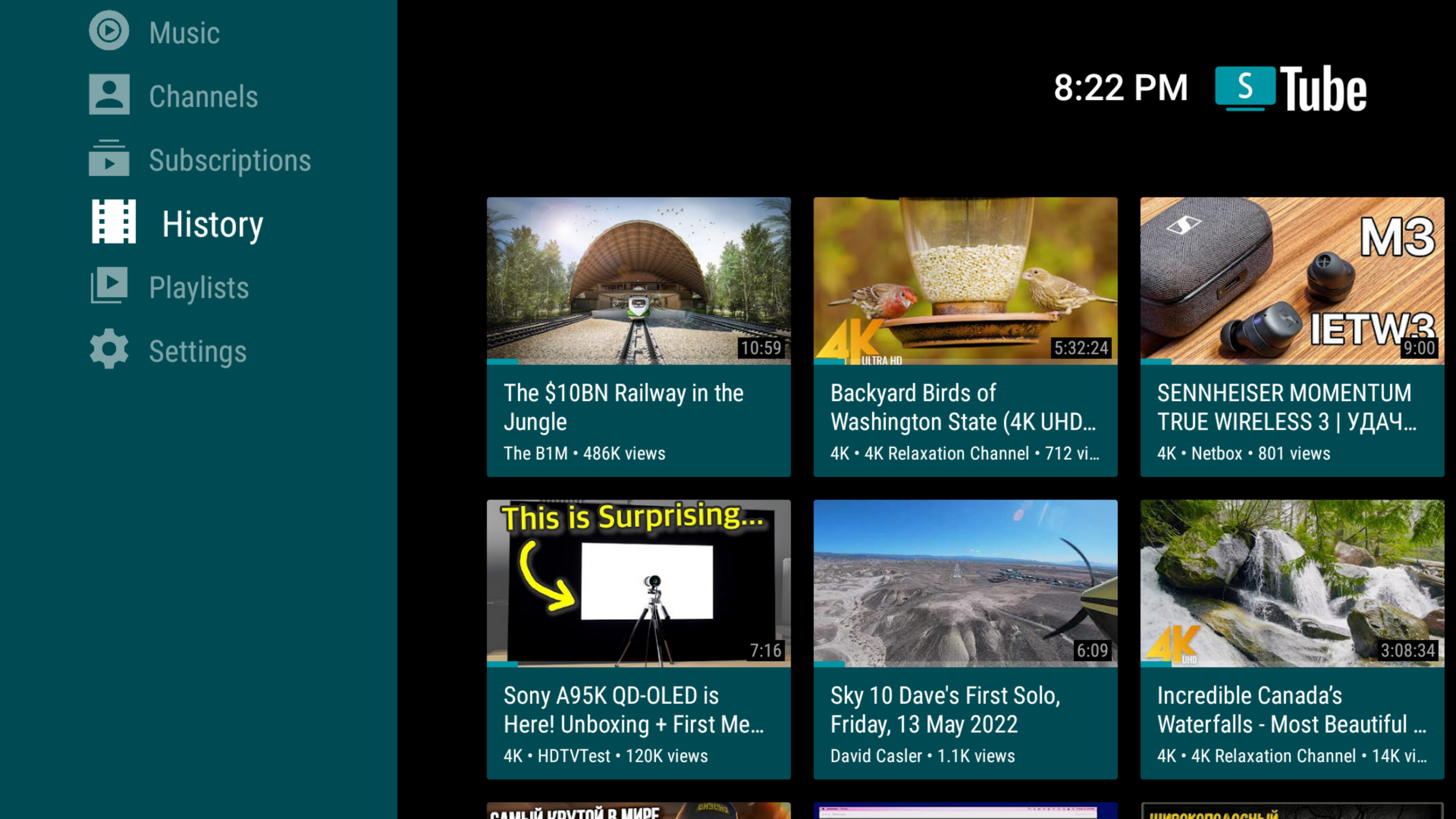Open Playlists from the sidebar
Screen dimensions: 1456x819
coord(198,287)
